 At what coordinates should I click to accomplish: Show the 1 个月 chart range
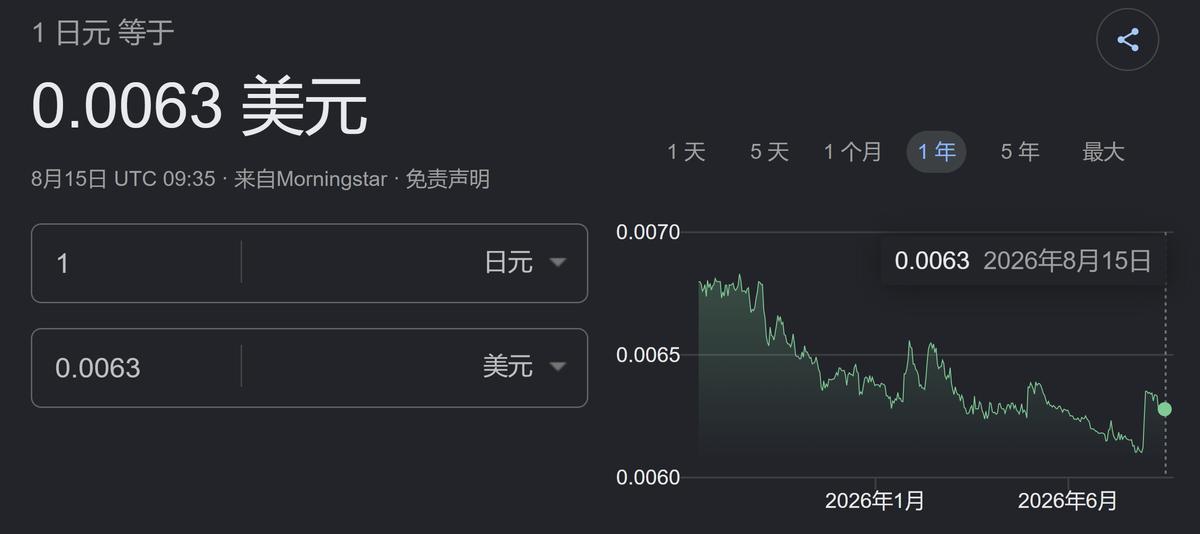pos(853,152)
